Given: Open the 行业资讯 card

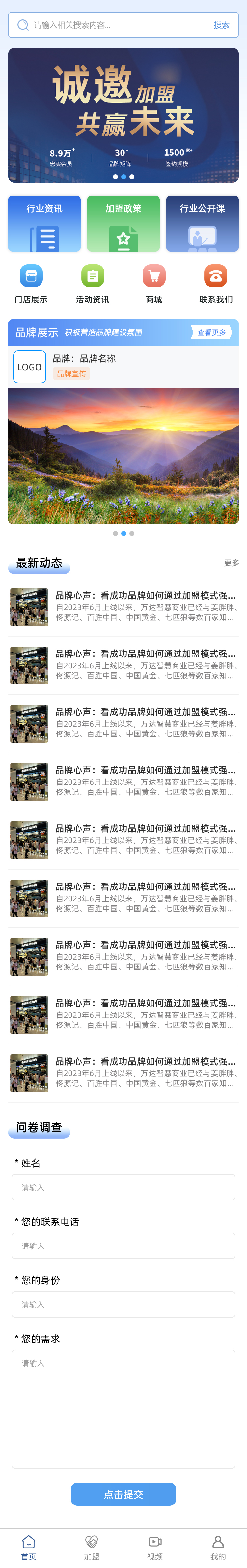Looking at the screenshot, I should click(44, 223).
